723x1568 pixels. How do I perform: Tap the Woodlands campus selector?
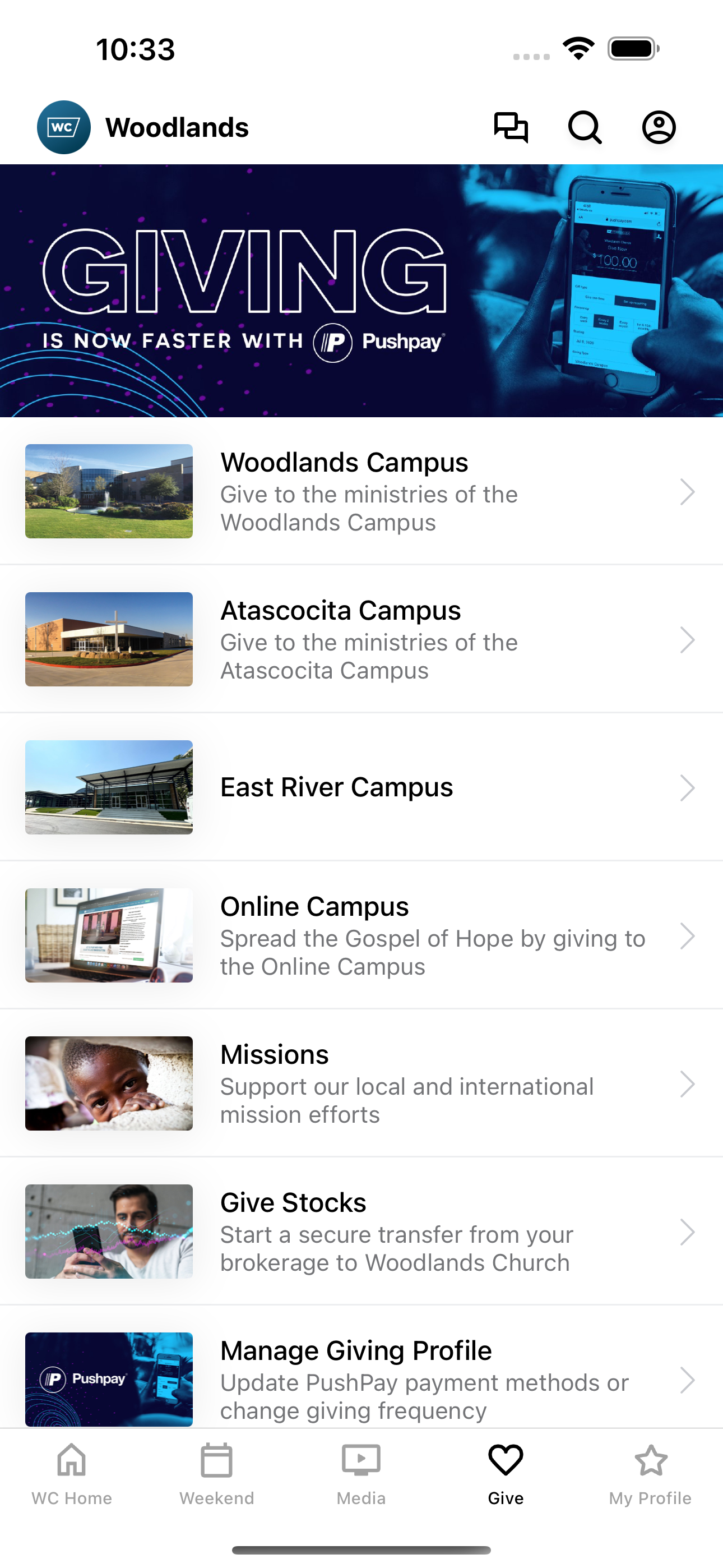coord(143,127)
